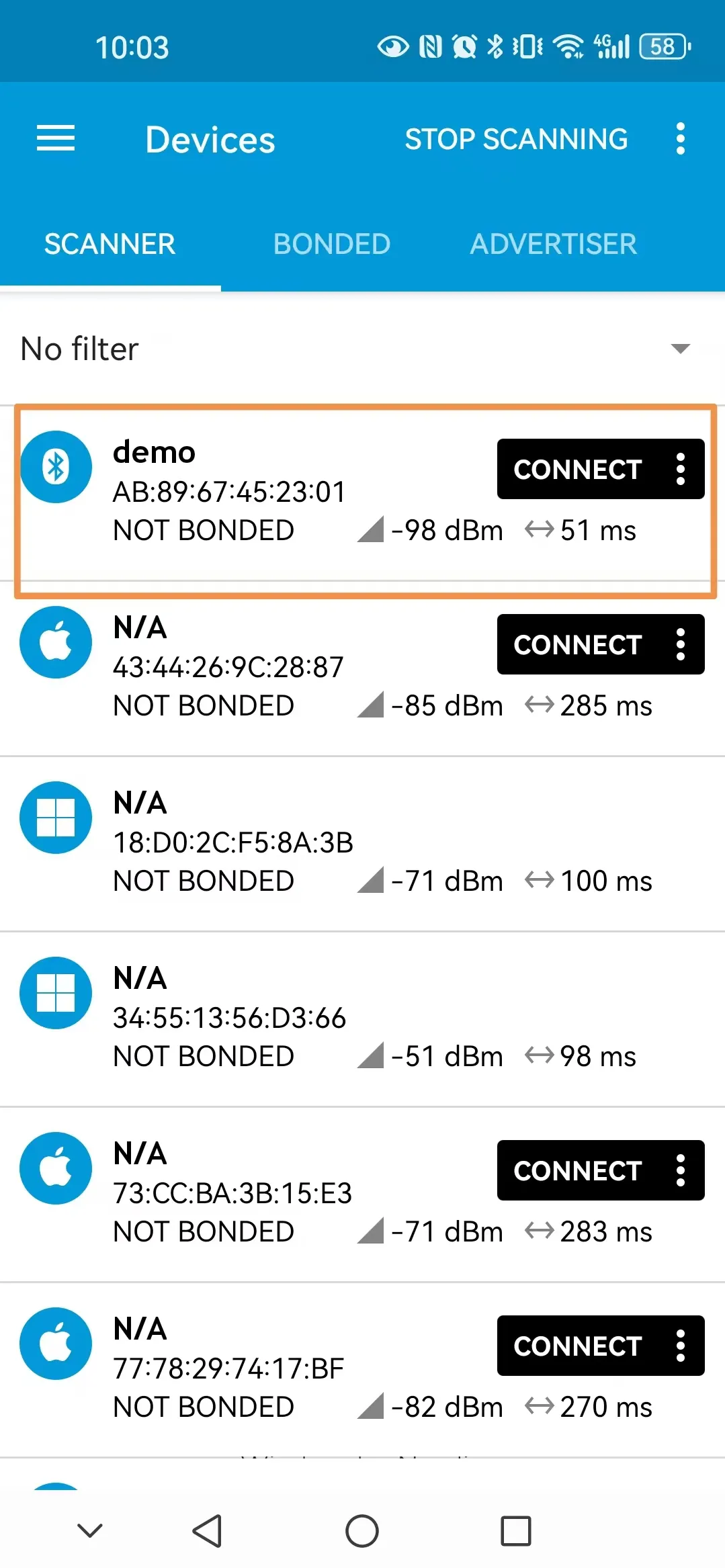This screenshot has width=725, height=1568.
Task: Open more options for demo device
Action: point(681,470)
